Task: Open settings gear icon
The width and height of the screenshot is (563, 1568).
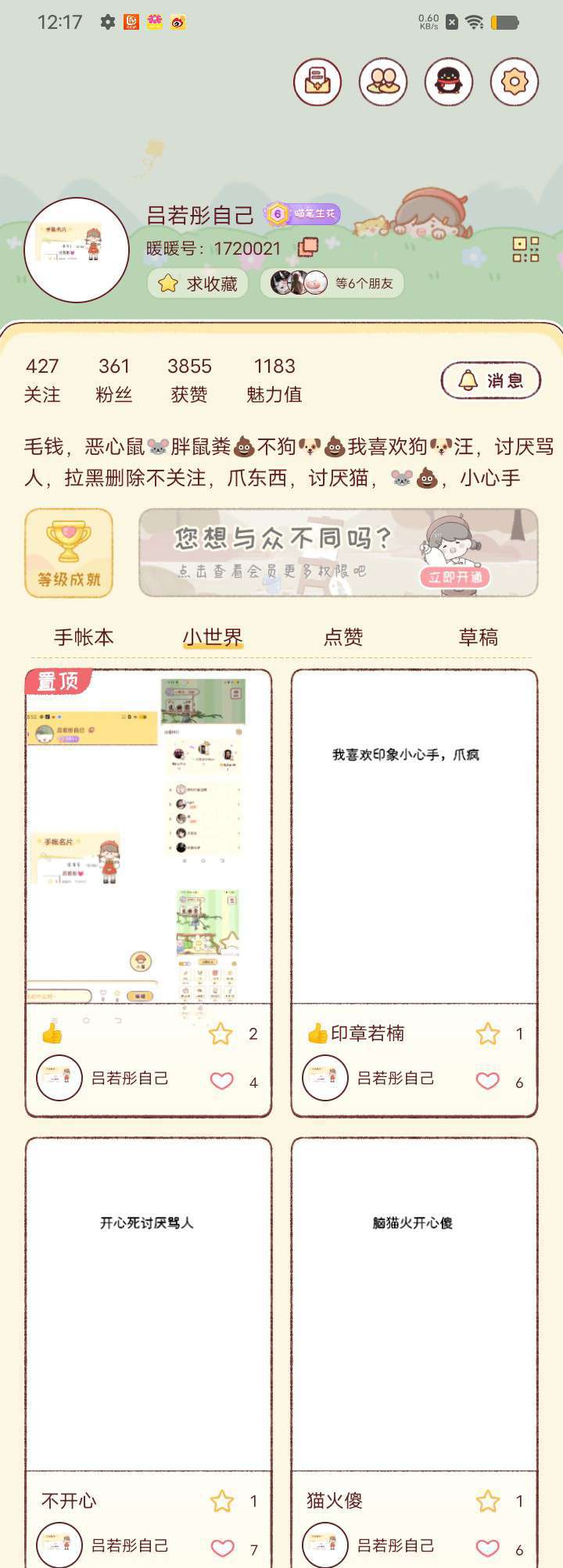Action: 515,81
